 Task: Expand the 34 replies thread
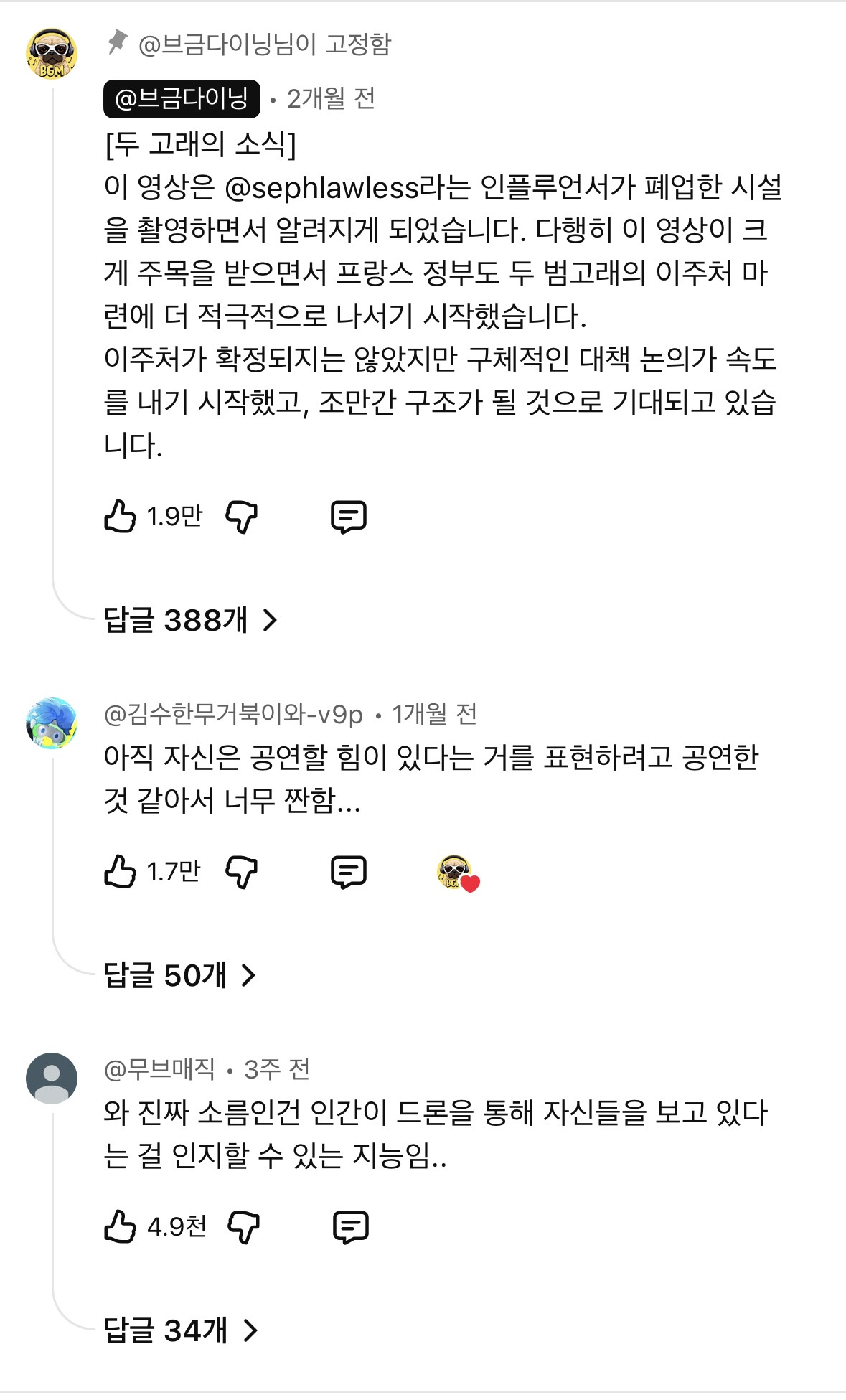coord(180,1330)
